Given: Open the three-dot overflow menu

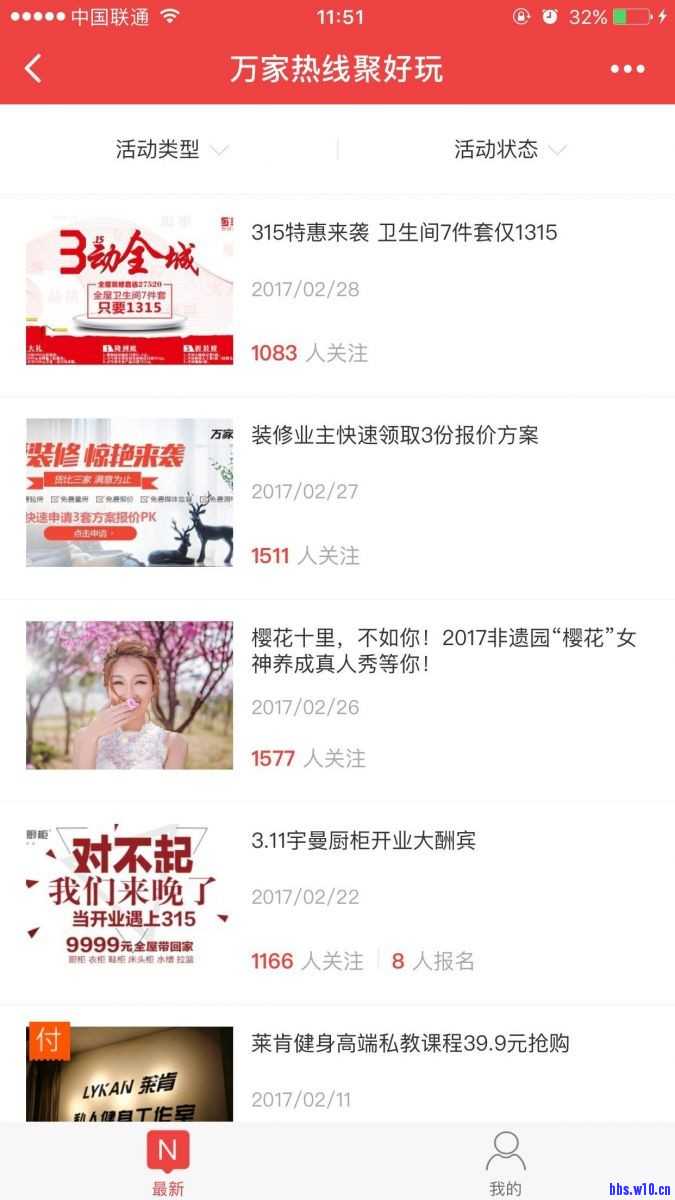Looking at the screenshot, I should (627, 69).
